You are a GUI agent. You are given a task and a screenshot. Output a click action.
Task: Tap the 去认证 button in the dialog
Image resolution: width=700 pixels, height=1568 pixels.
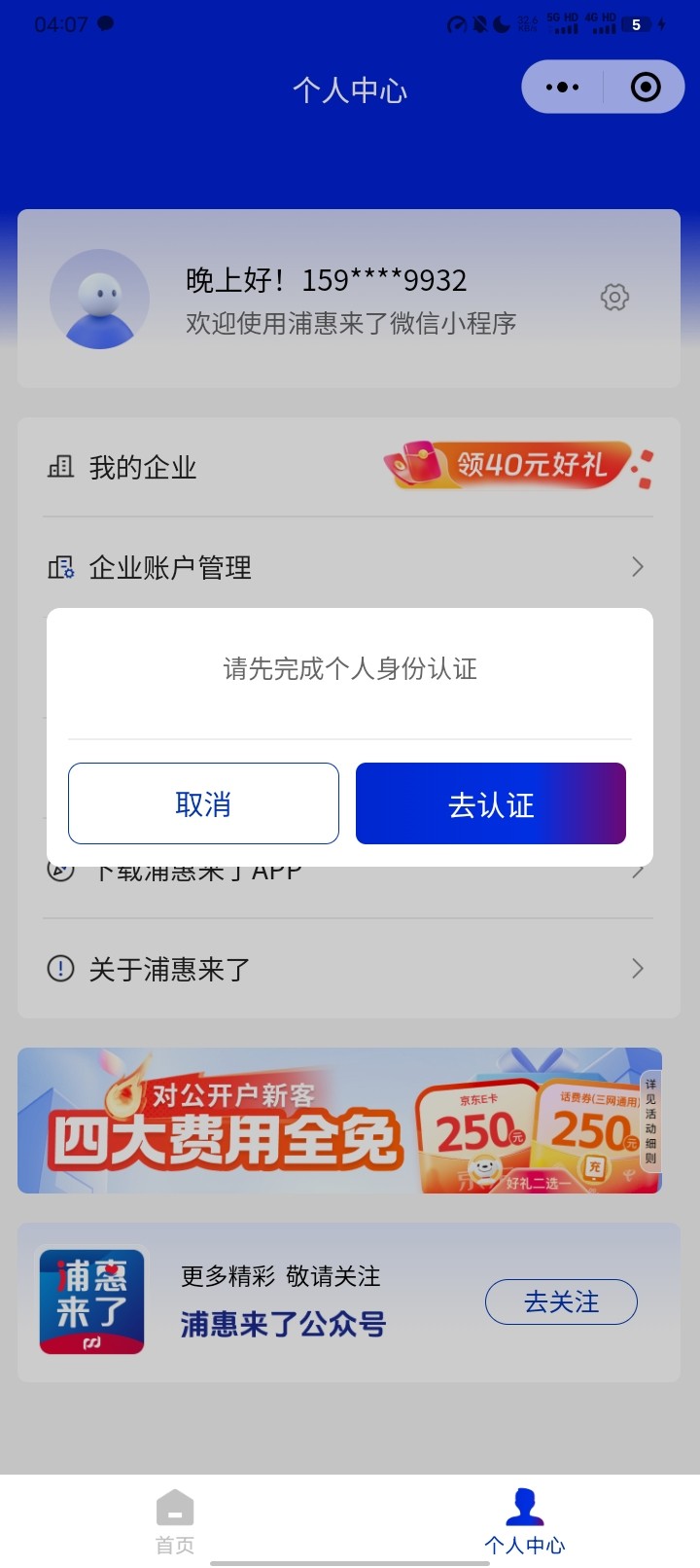click(491, 803)
